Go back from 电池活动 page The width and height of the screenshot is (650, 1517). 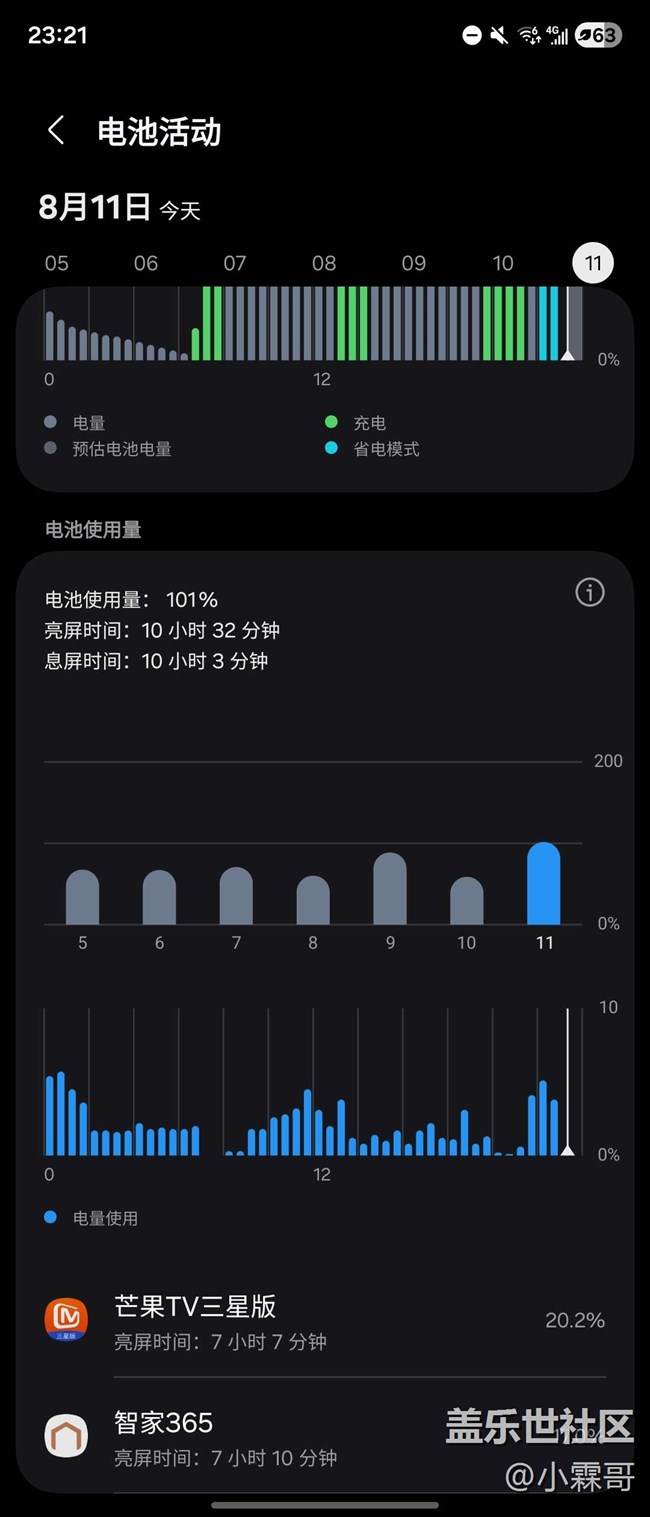[56, 130]
